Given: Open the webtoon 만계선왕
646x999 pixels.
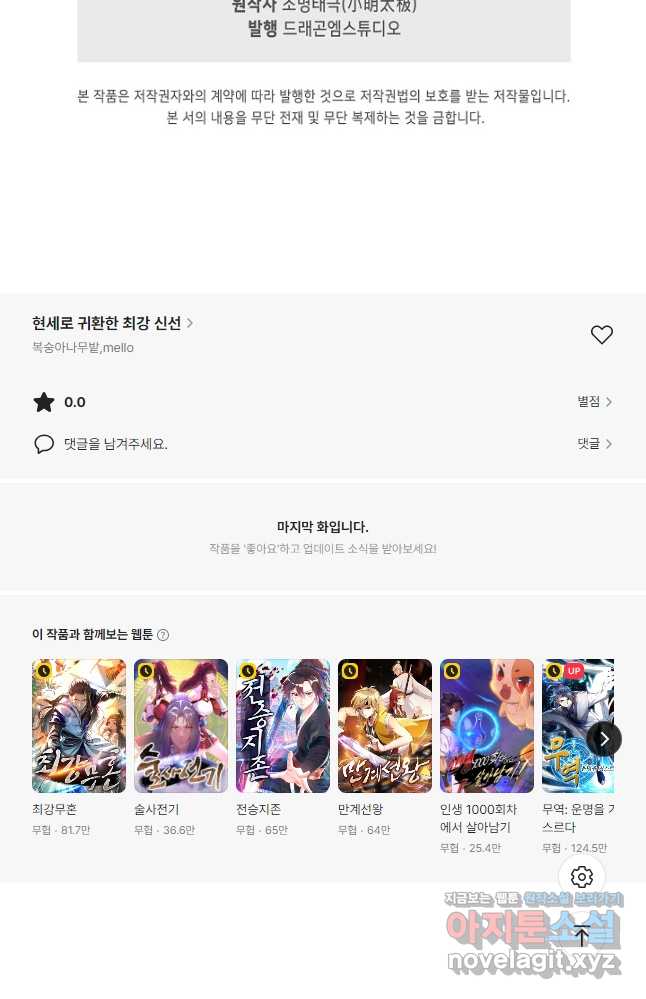Looking at the screenshot, I should pyautogui.click(x=385, y=726).
